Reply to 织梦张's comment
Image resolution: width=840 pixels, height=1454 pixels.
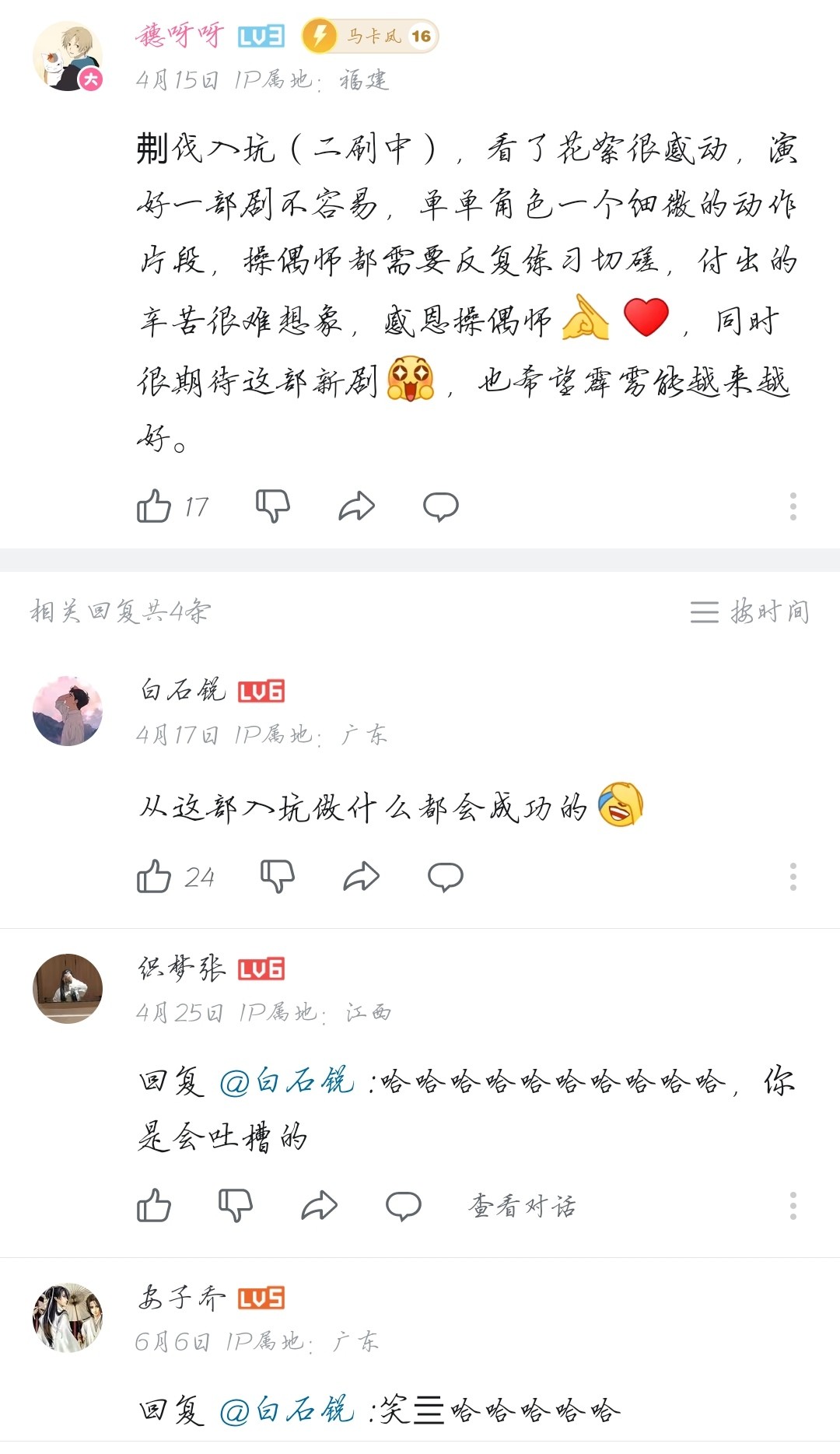pyautogui.click(x=404, y=1206)
